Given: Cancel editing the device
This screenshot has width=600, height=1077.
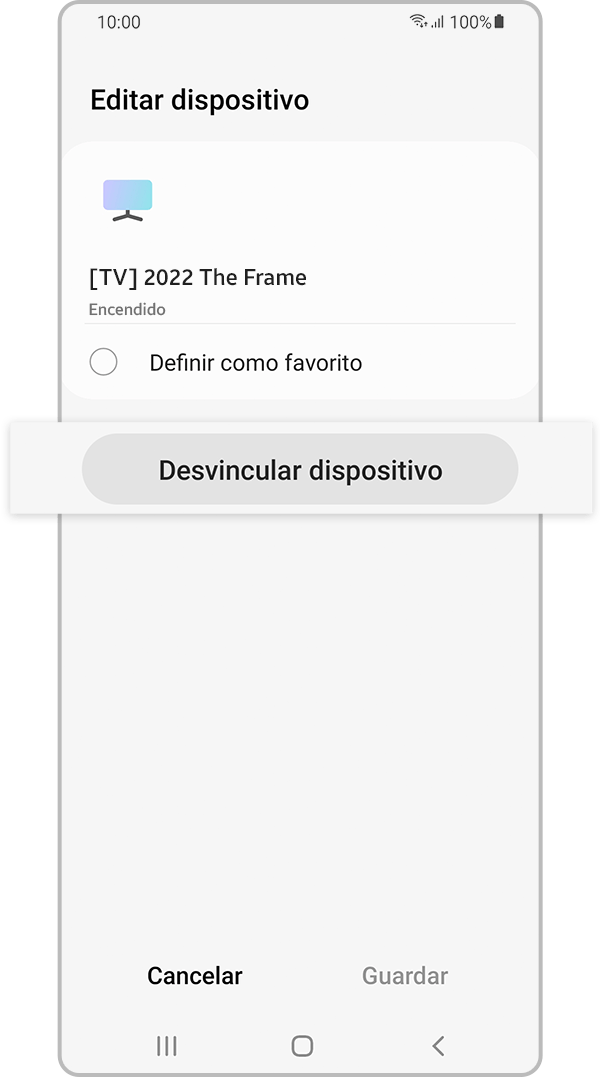Looking at the screenshot, I should pyautogui.click(x=195, y=976).
